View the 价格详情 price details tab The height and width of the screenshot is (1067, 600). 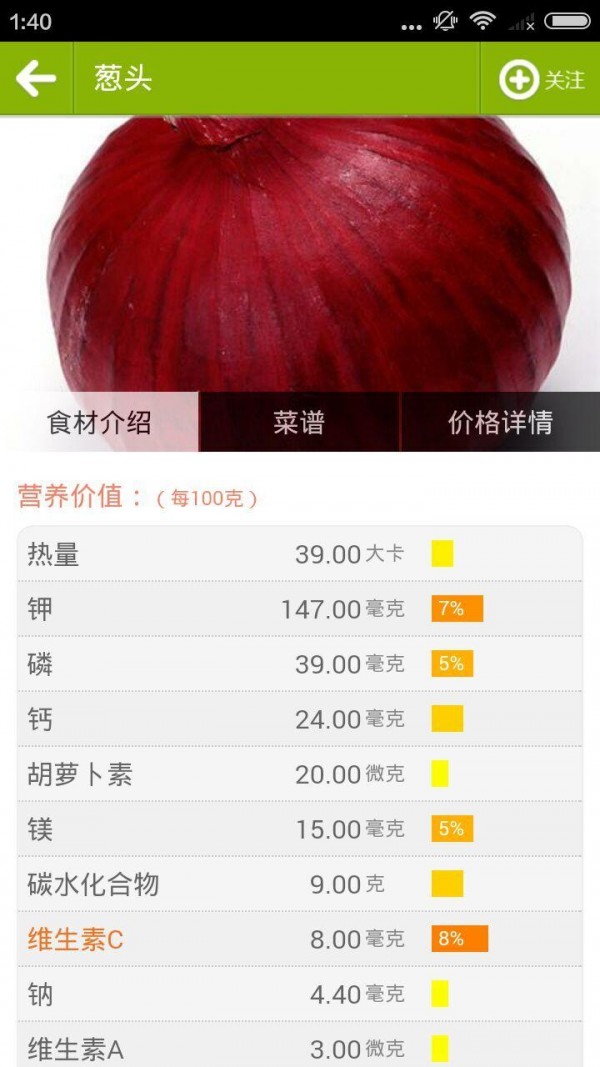(500, 422)
